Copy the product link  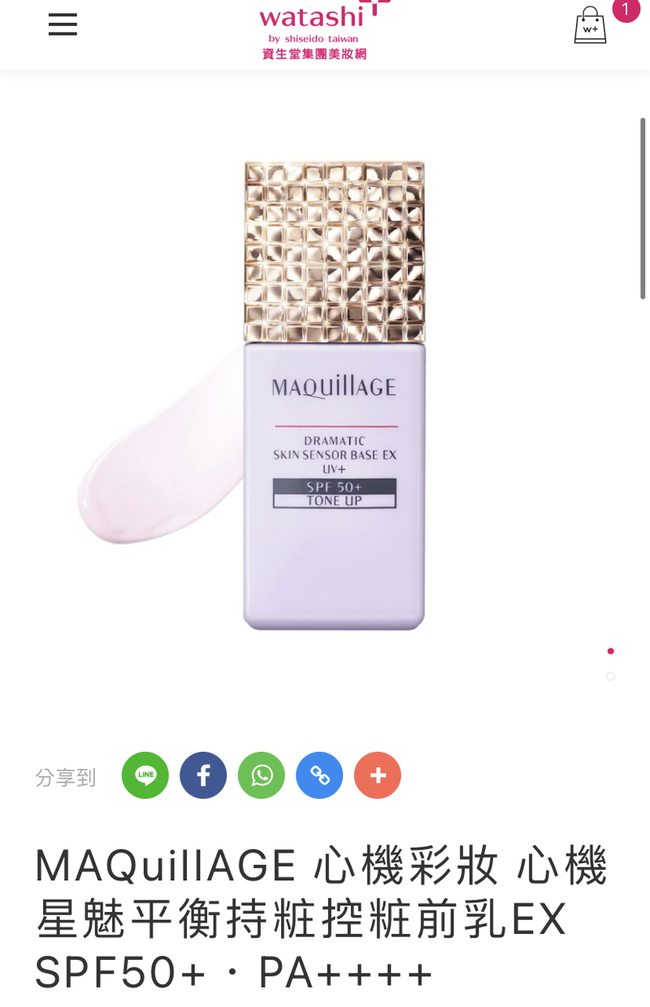[319, 775]
